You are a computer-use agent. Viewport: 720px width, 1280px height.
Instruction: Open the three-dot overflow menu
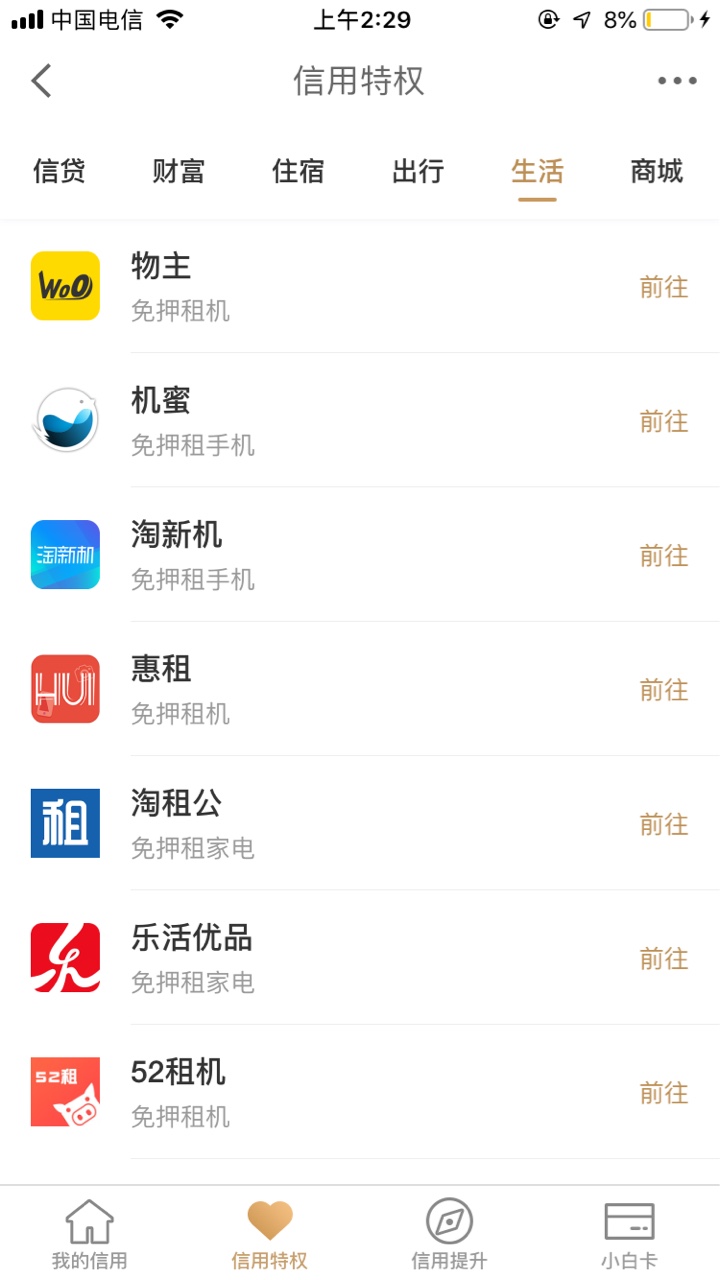677,81
